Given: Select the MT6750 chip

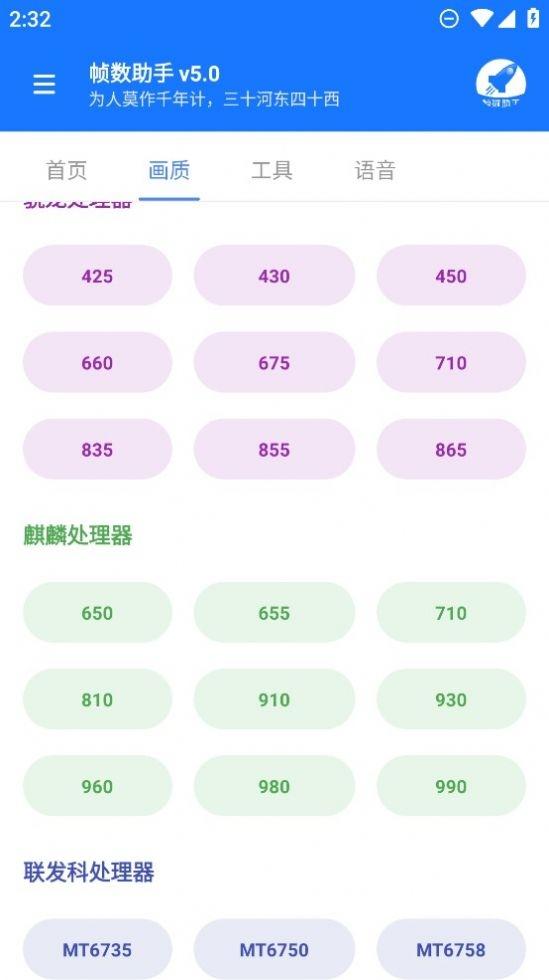Looking at the screenshot, I should [x=274, y=949].
